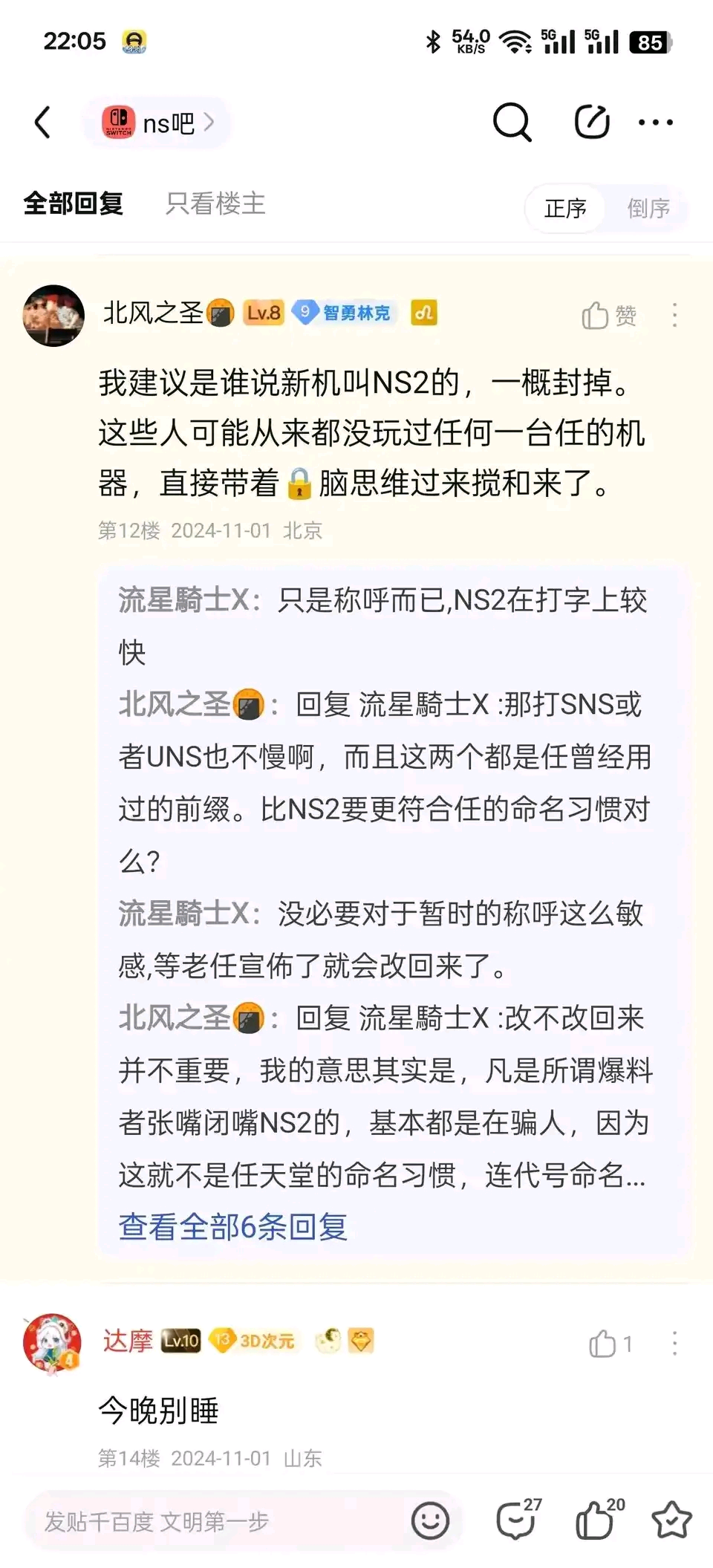This screenshot has height=1568, width=713.
Task: Favorite this thread with the star
Action: [671, 1520]
